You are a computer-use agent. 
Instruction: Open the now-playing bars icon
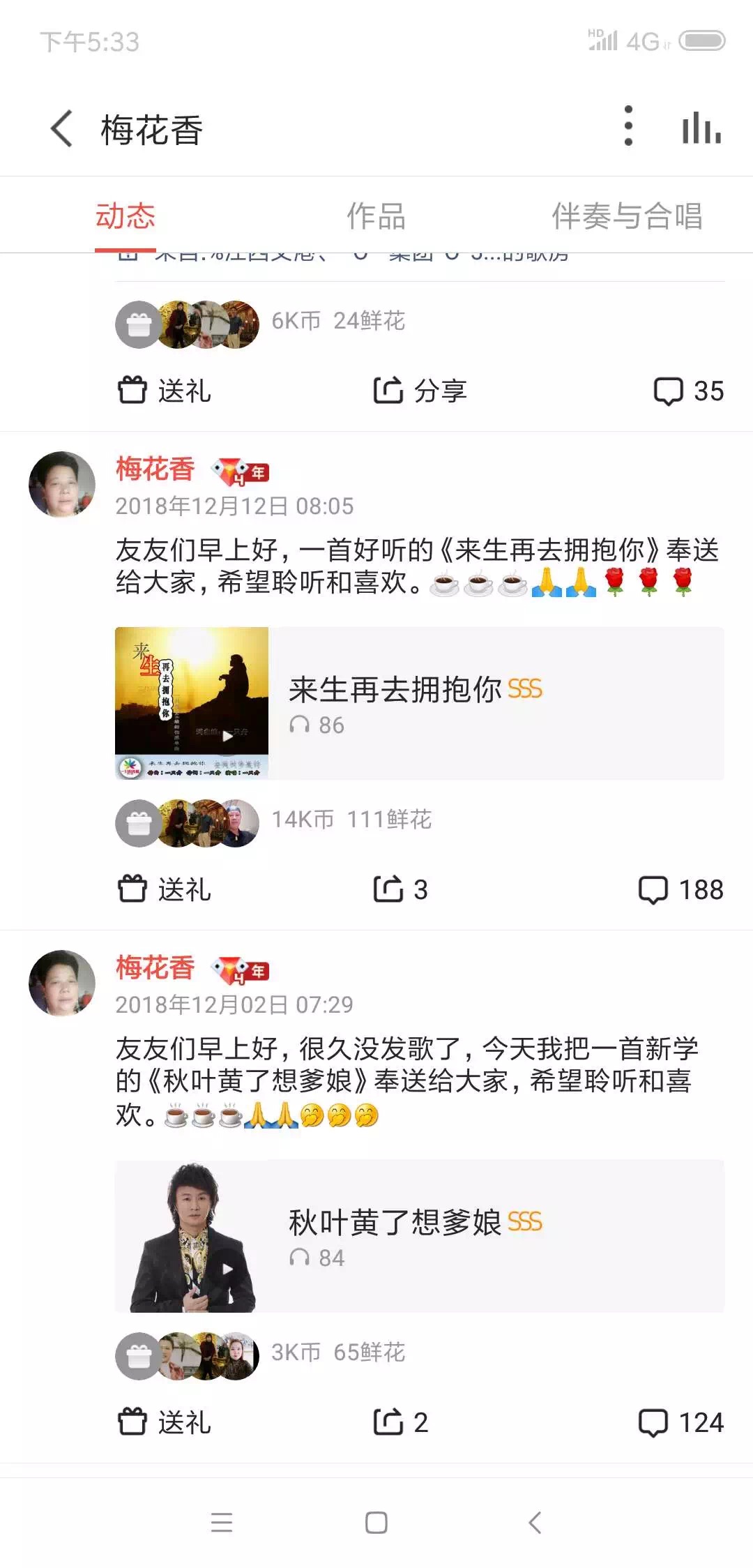click(x=701, y=128)
